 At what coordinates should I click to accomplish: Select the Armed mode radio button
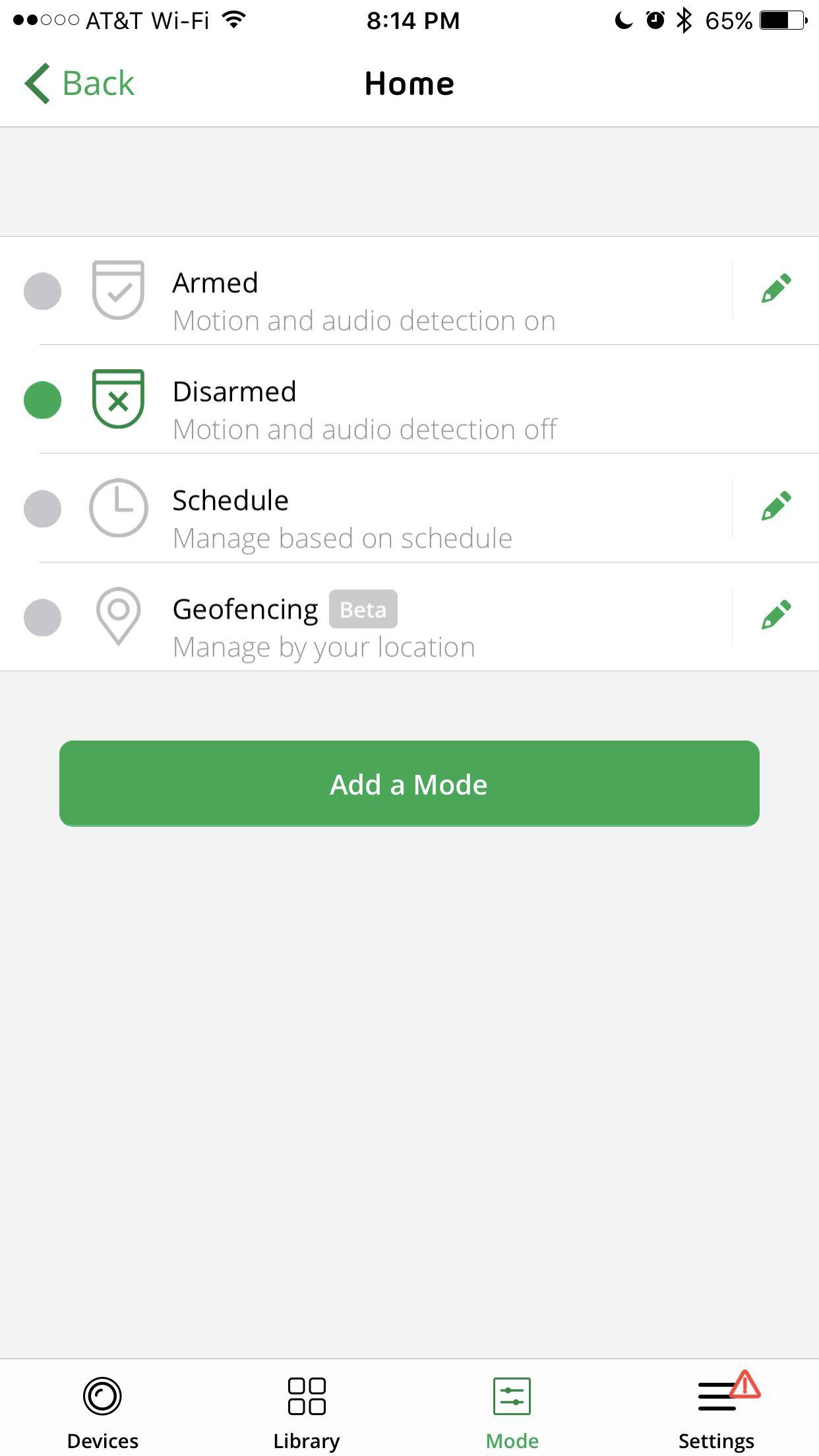pyautogui.click(x=43, y=291)
